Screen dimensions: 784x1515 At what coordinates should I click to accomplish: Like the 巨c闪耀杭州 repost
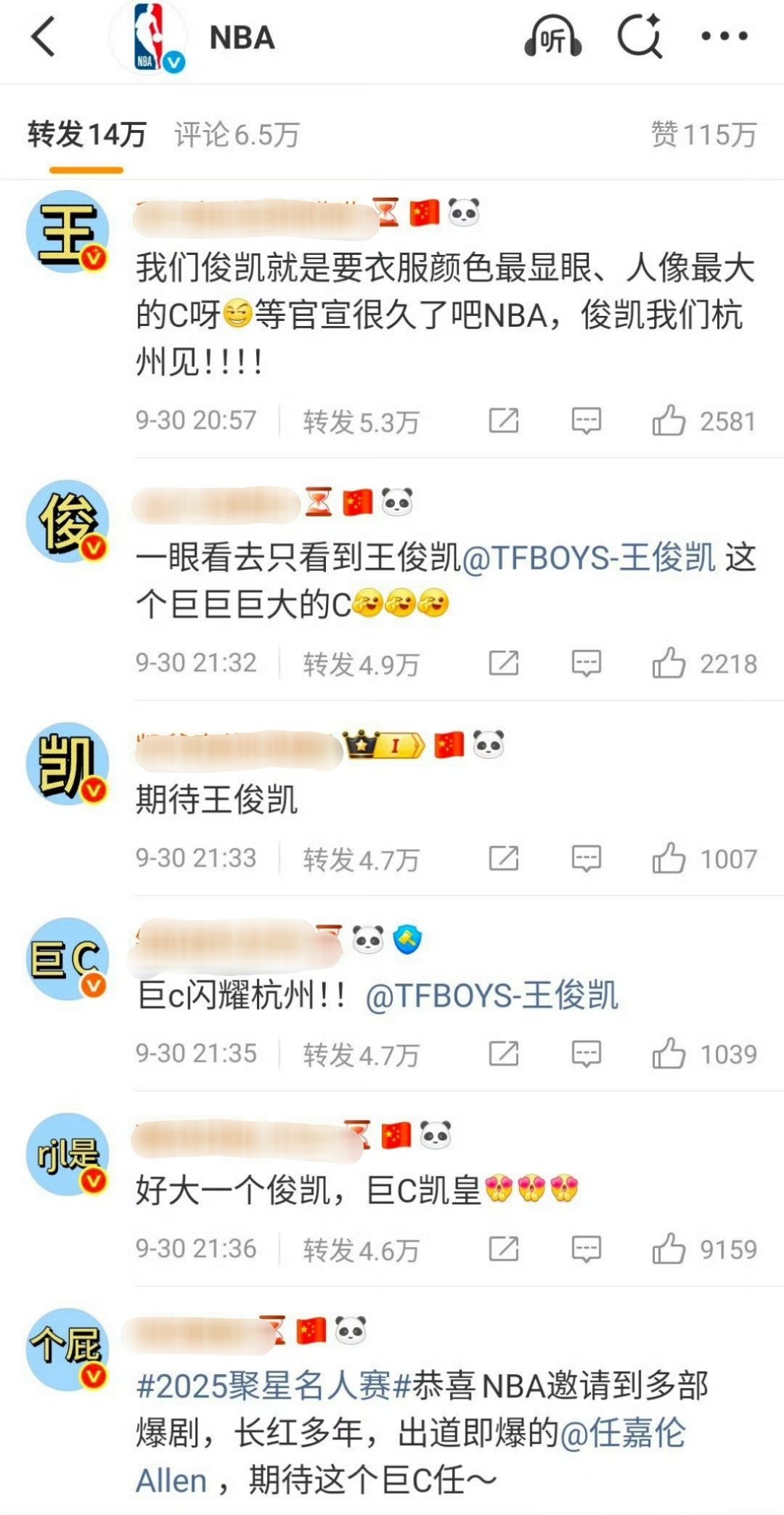[x=669, y=1053]
